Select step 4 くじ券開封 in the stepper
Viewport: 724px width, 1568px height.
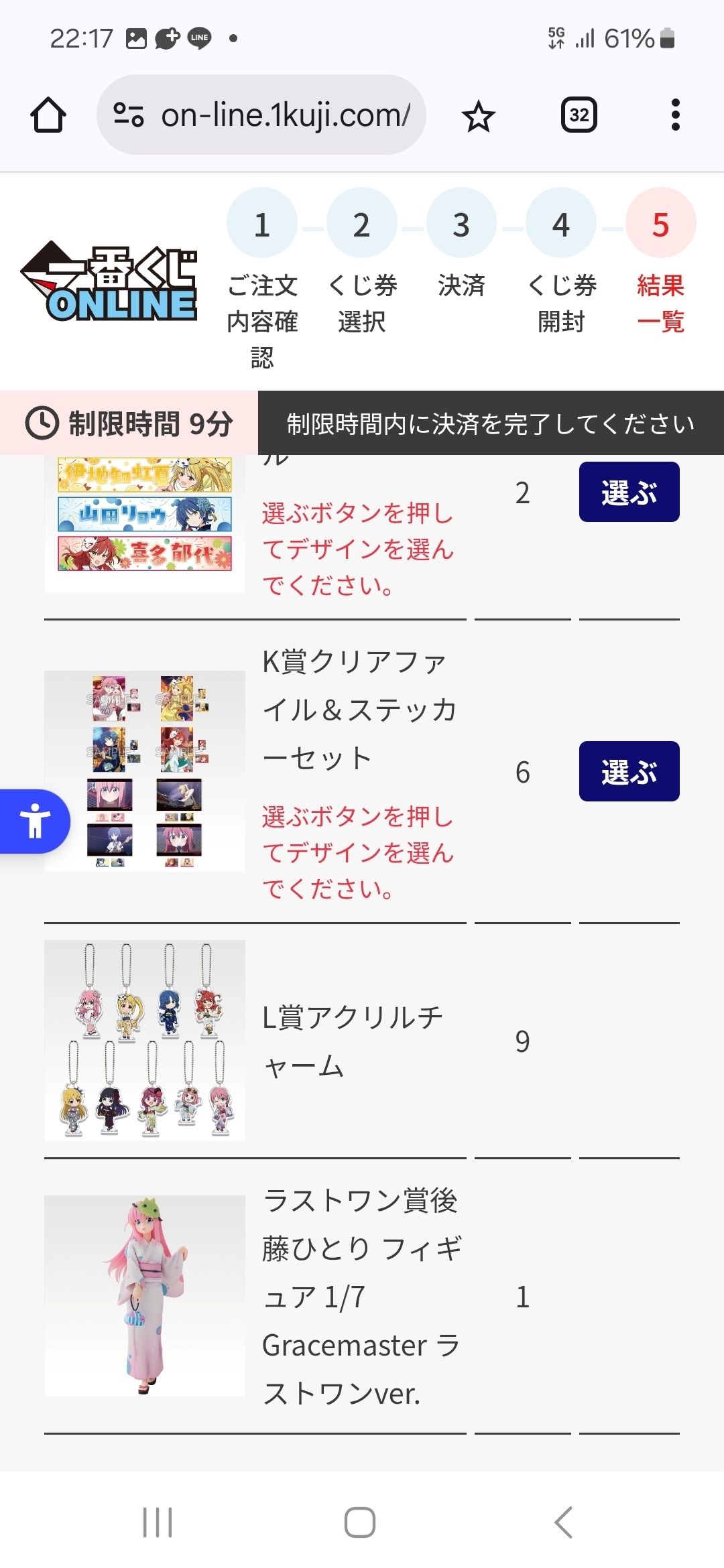point(561,223)
